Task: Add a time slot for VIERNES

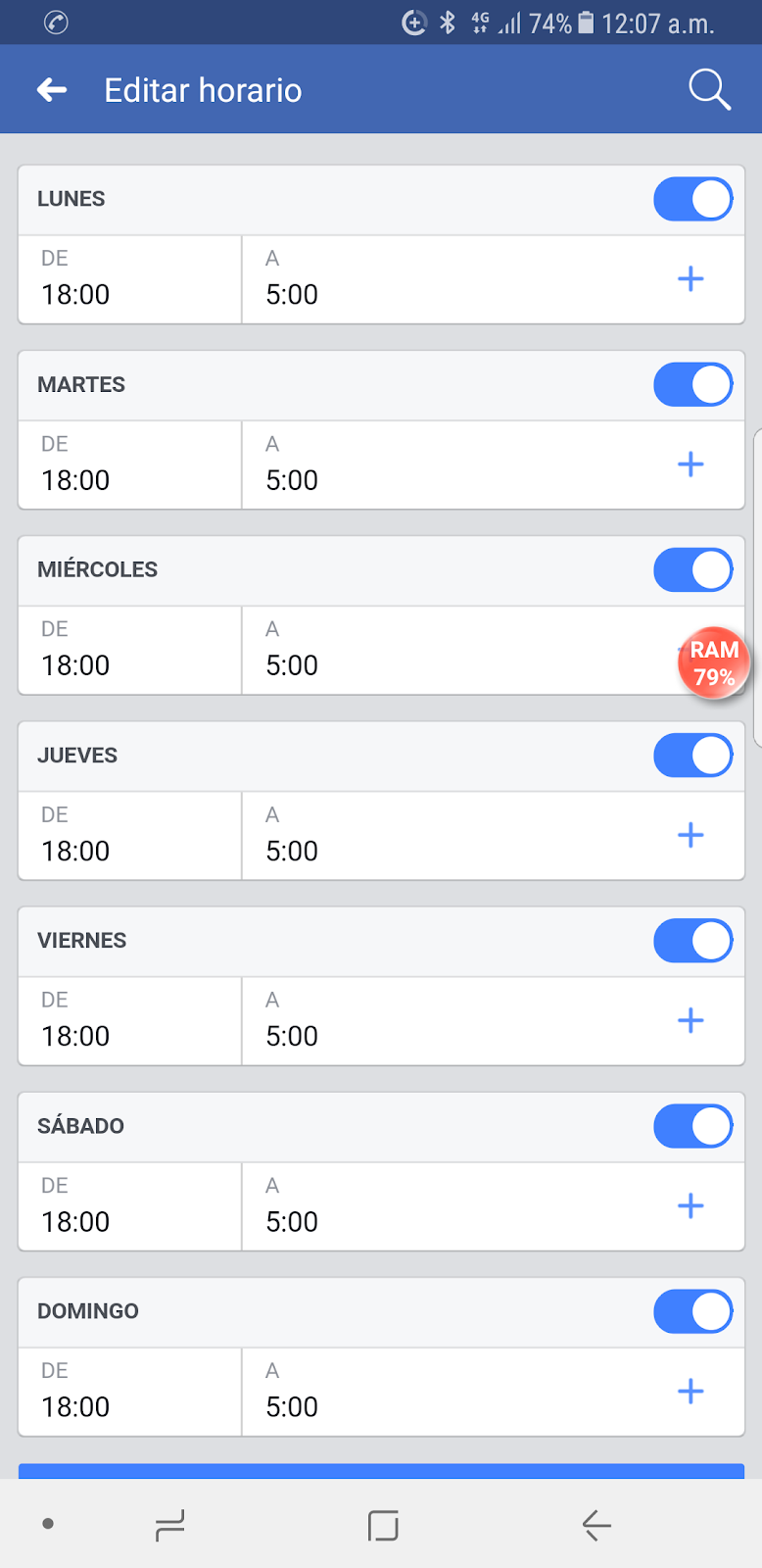Action: point(691,1020)
